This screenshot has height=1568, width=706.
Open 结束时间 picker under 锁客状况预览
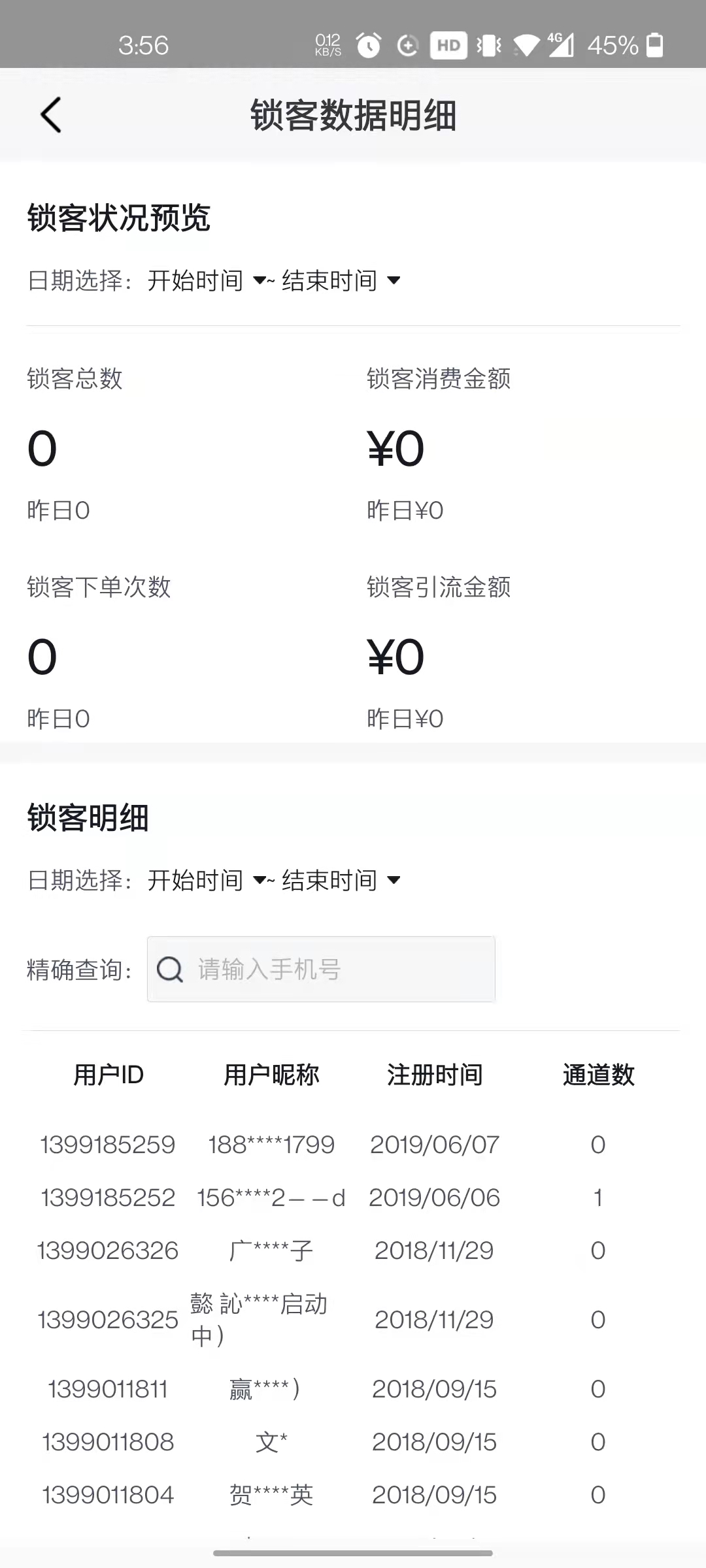point(341,281)
